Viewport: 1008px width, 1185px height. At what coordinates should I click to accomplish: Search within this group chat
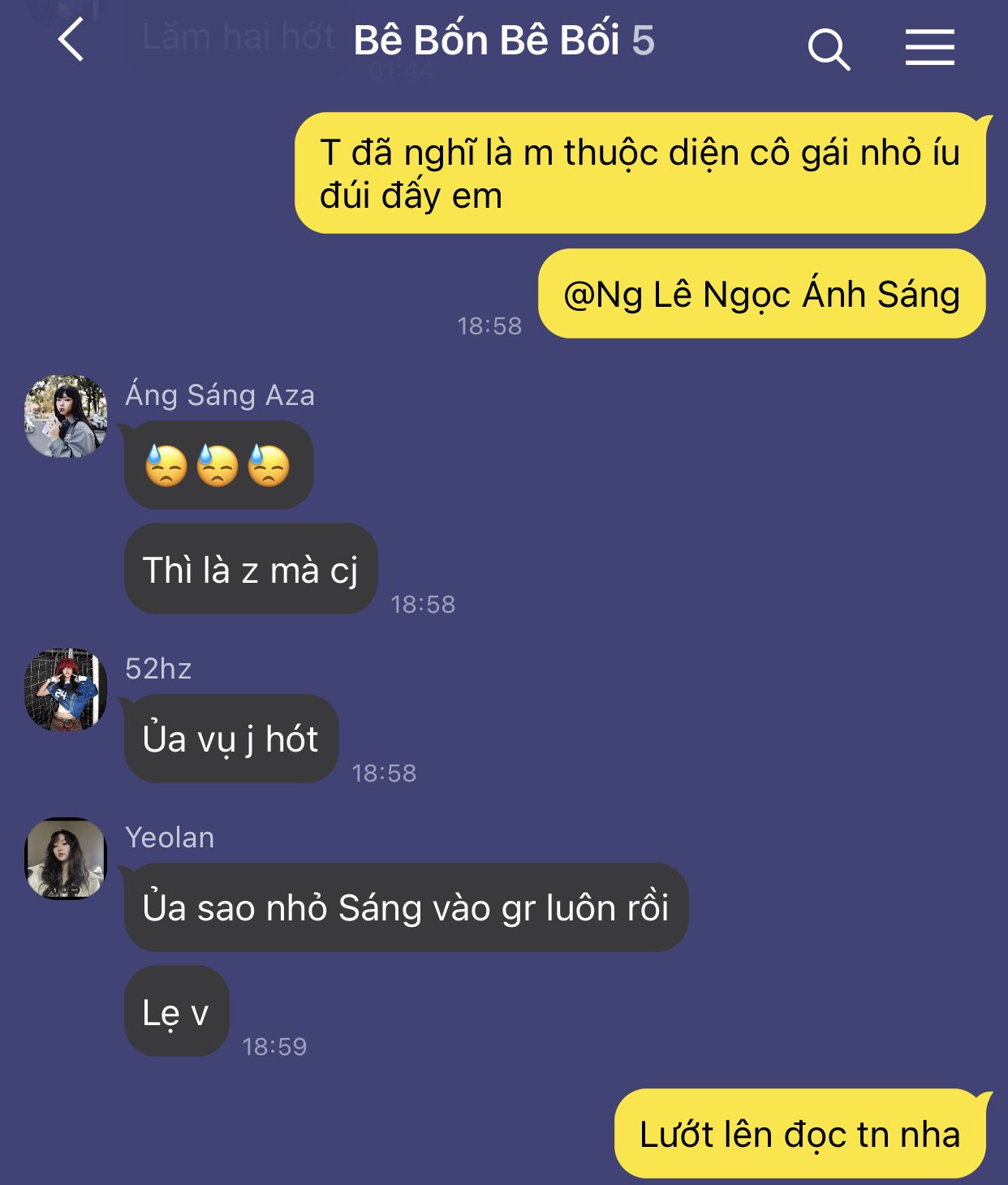[x=829, y=49]
